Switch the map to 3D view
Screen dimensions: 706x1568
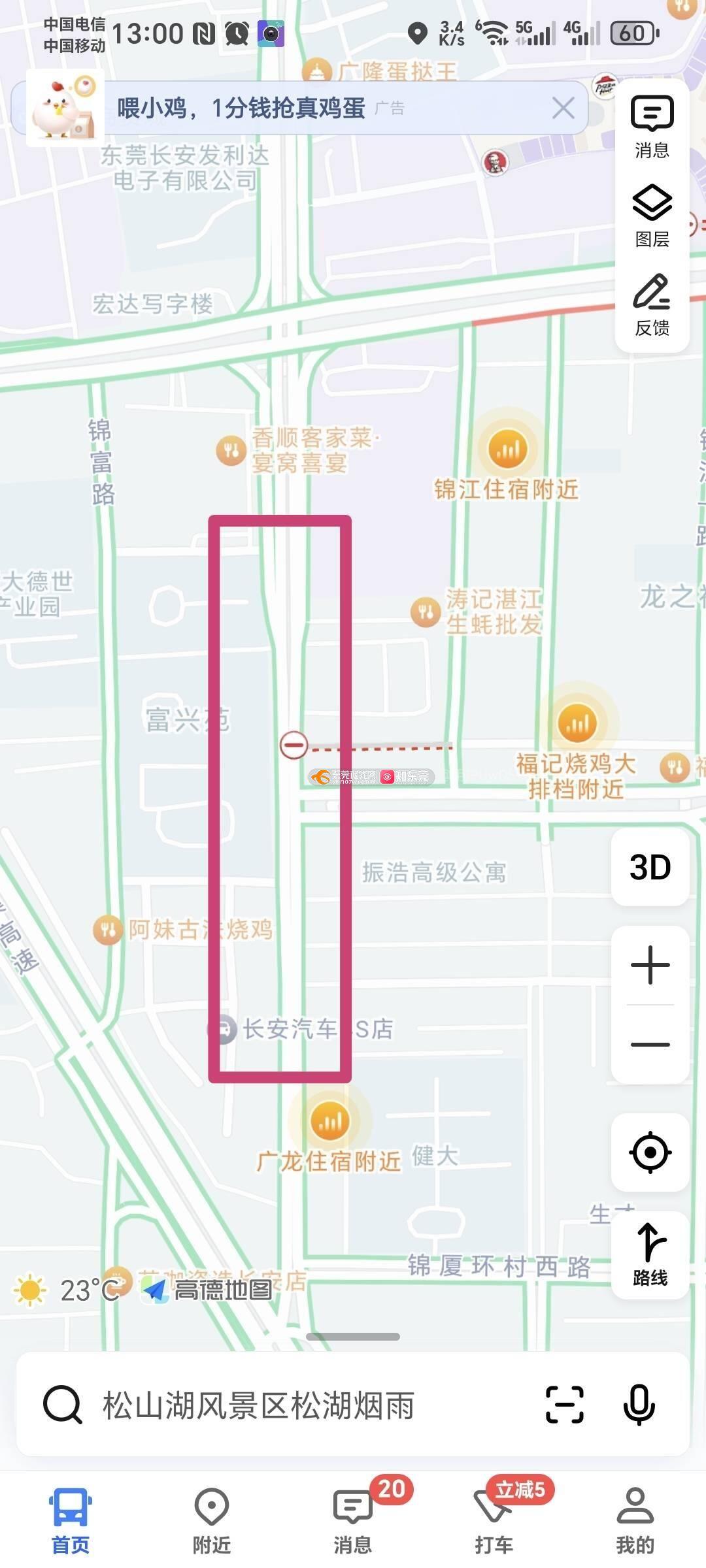point(650,867)
